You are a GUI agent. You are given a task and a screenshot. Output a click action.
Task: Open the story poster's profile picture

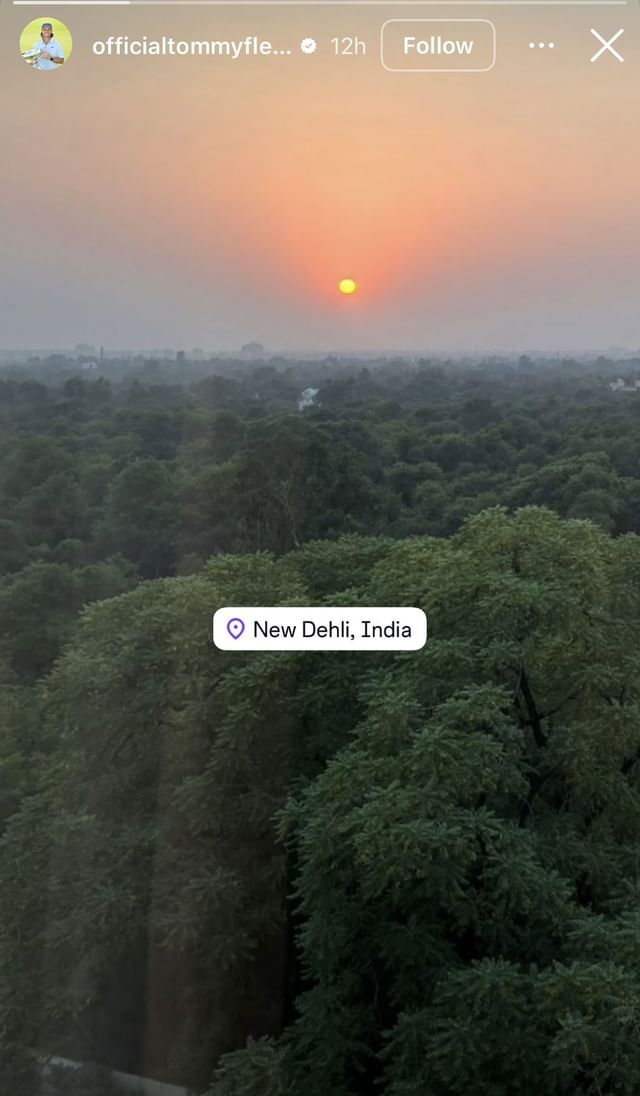tap(46, 45)
